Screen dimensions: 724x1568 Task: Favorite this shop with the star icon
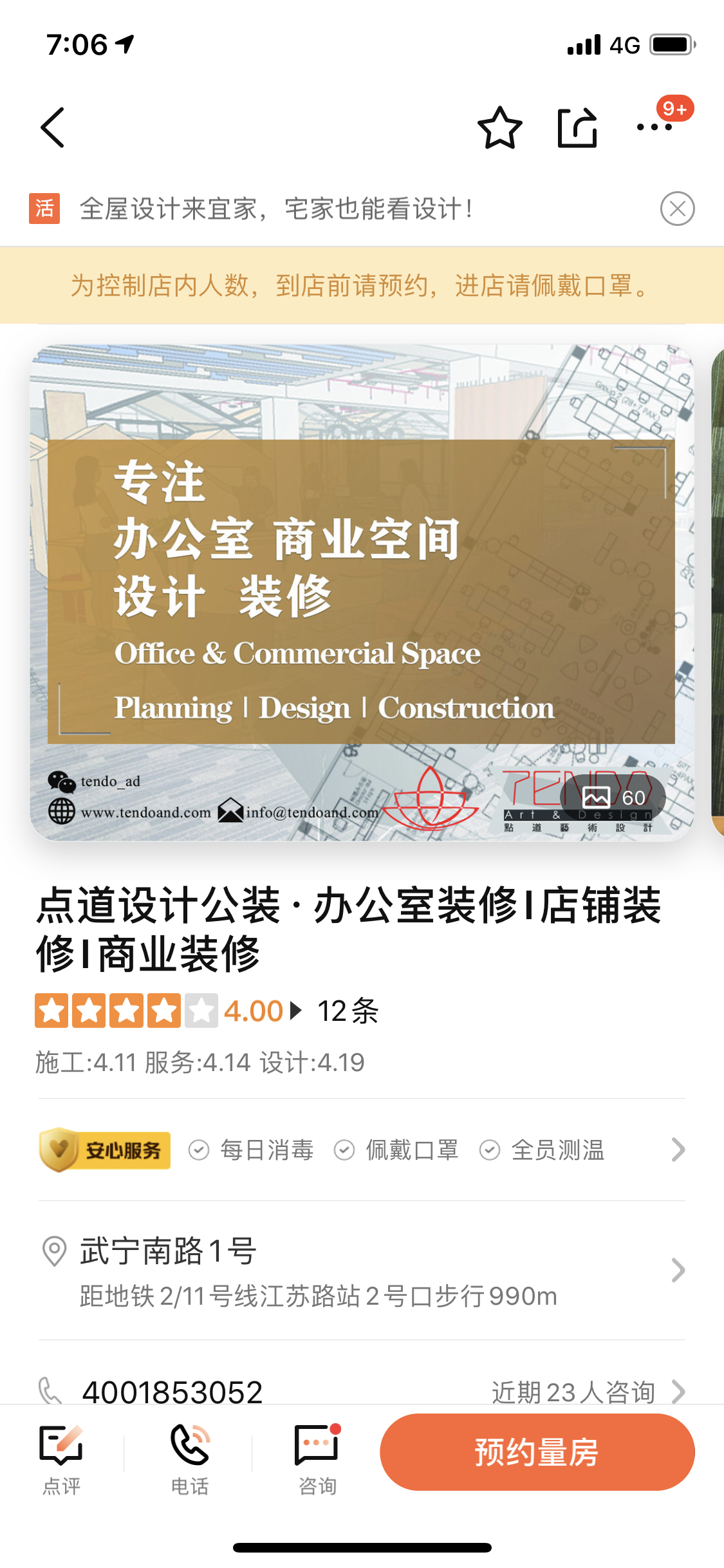click(x=499, y=127)
